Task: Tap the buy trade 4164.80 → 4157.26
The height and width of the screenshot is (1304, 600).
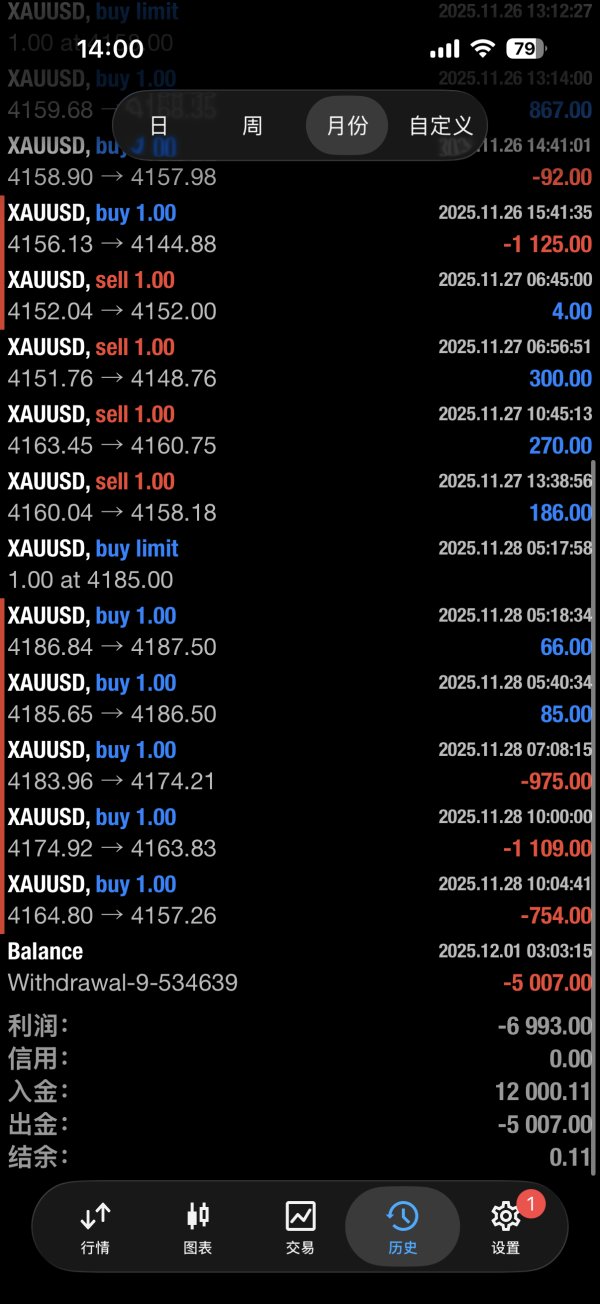Action: 300,899
